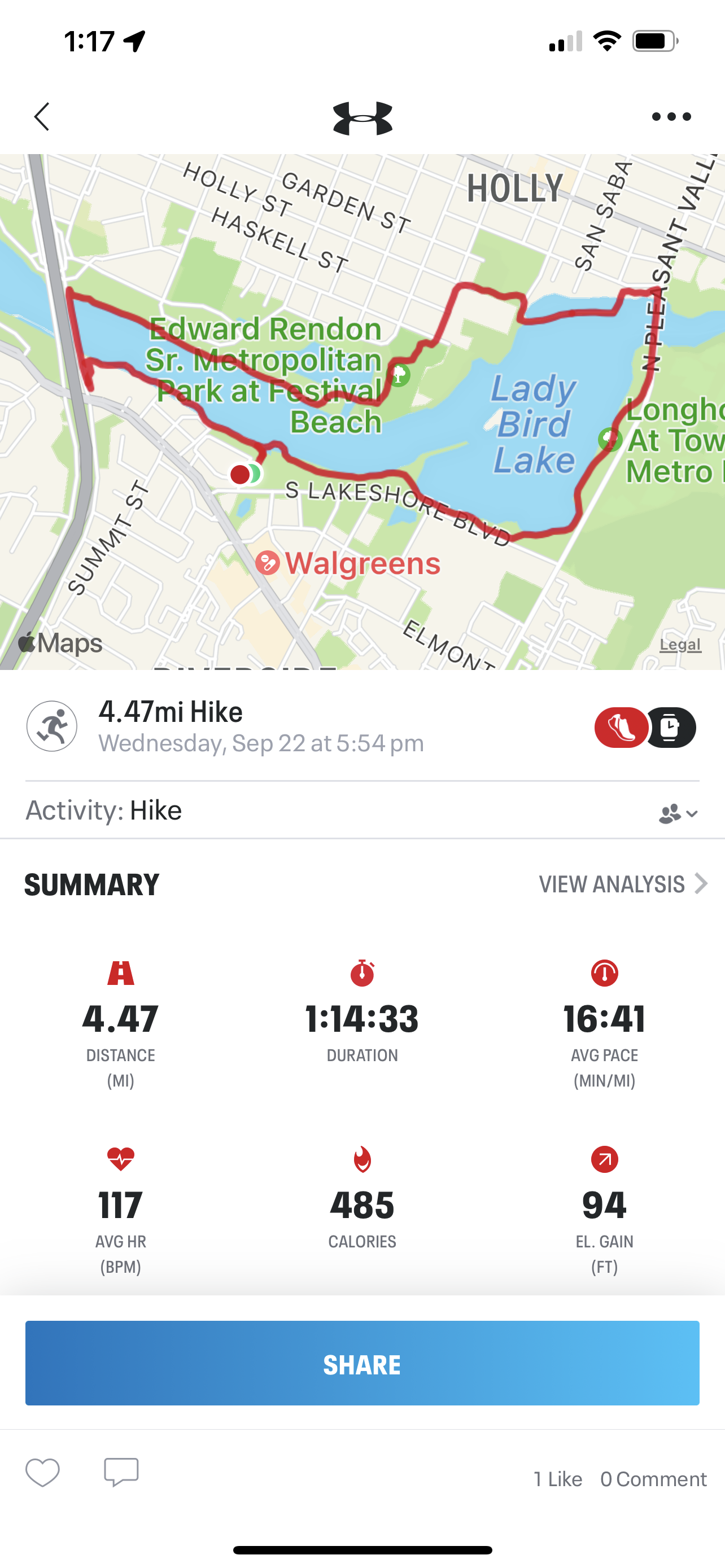Open the hike route map
Screen dimensions: 725x1568
(362, 412)
